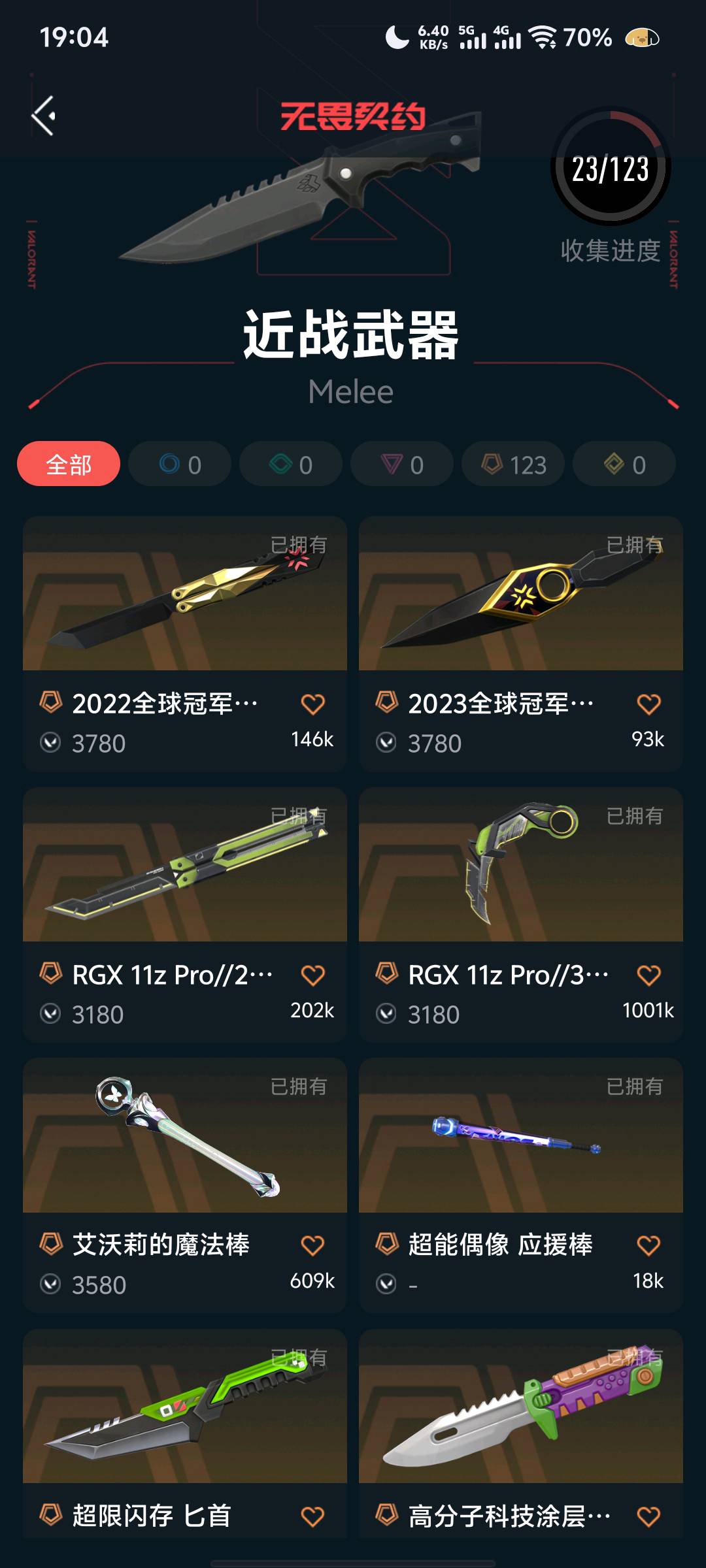Screen dimensions: 706x1568
Task: Go back using the top-left arrow
Action: coord(44,116)
